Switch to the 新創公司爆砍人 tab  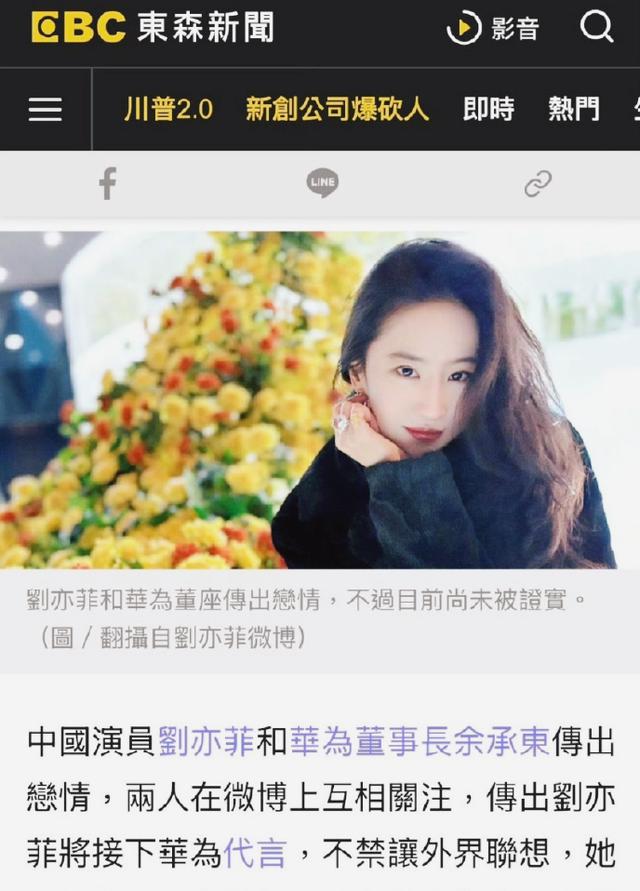[x=337, y=109]
